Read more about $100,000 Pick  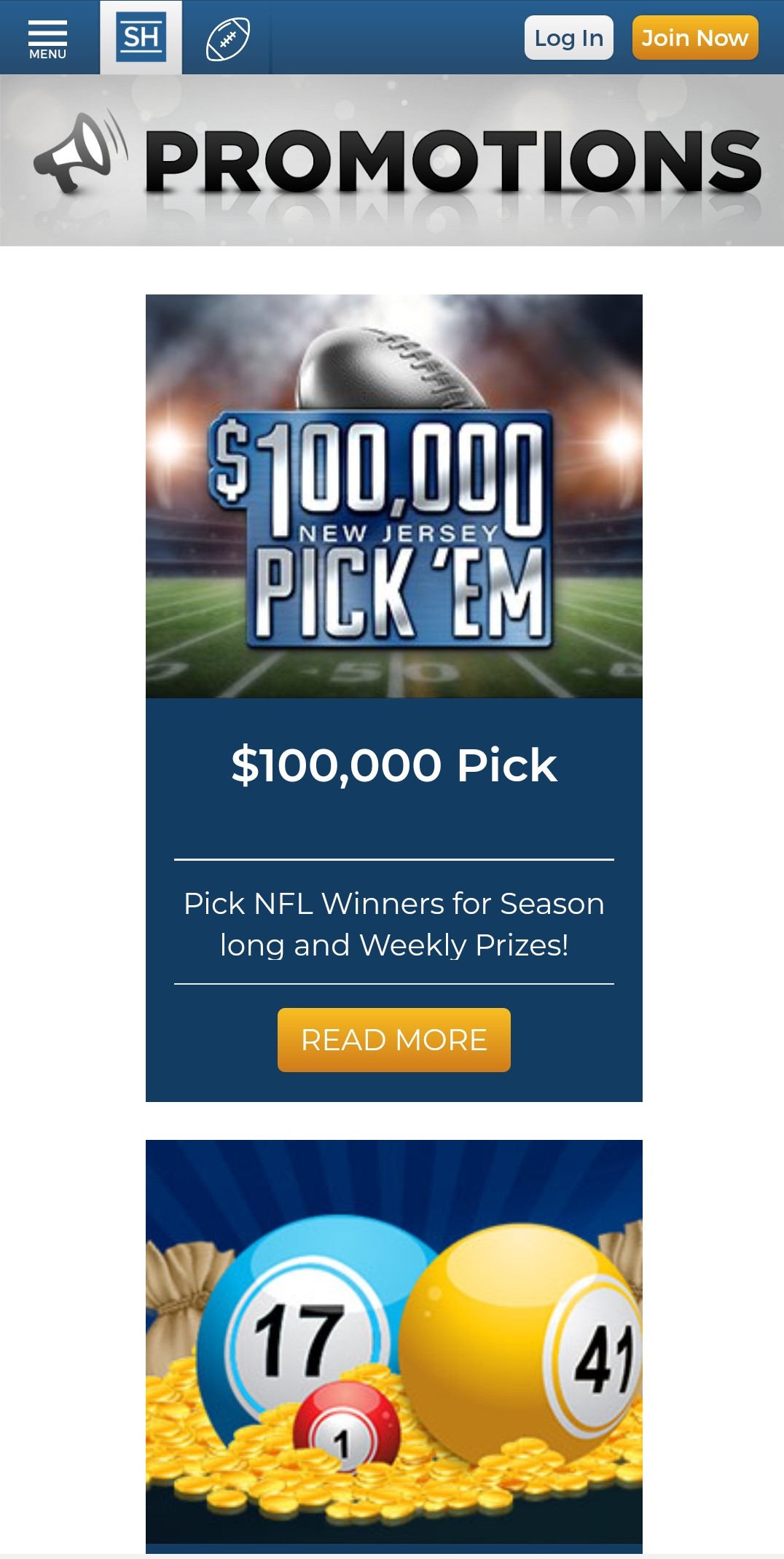click(x=394, y=1040)
